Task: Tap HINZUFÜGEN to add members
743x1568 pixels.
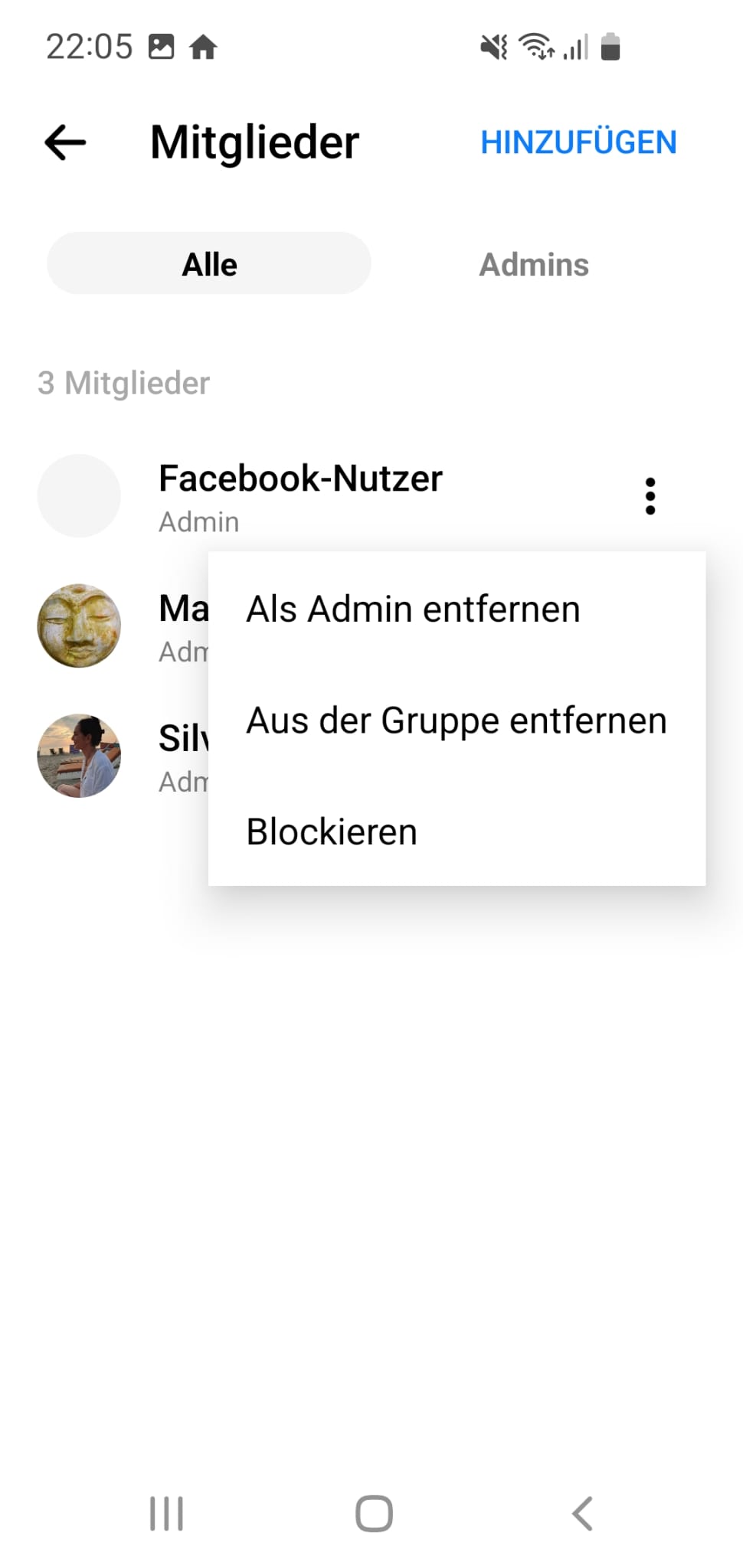Action: [x=578, y=142]
